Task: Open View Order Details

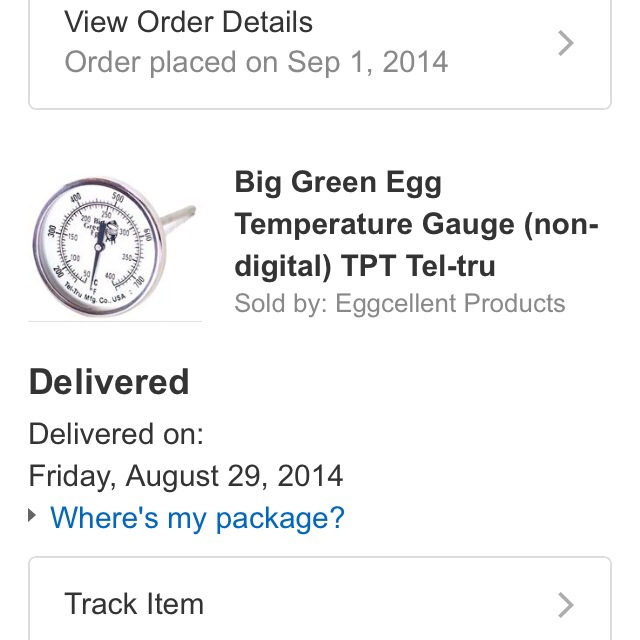Action: [x=318, y=44]
